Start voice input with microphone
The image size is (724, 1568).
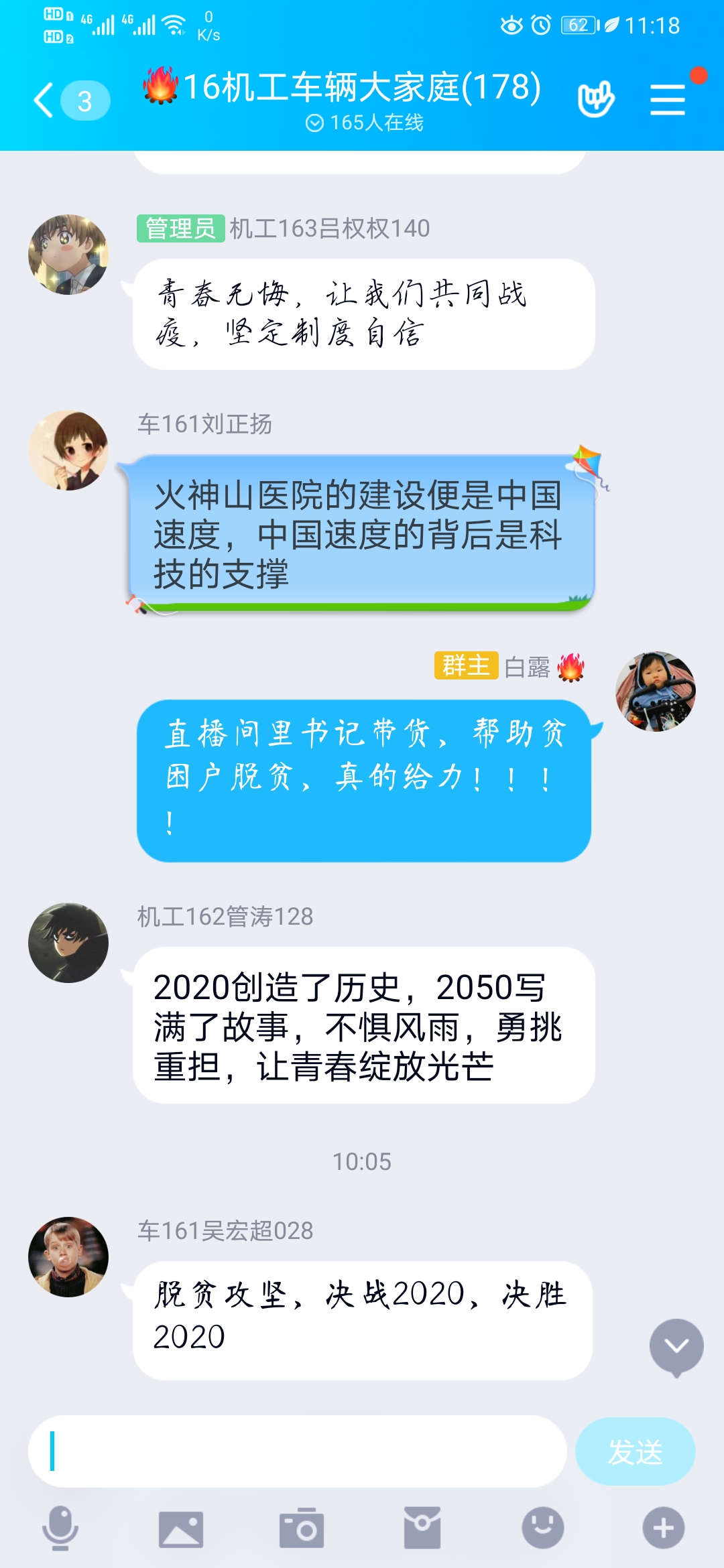click(x=60, y=1528)
